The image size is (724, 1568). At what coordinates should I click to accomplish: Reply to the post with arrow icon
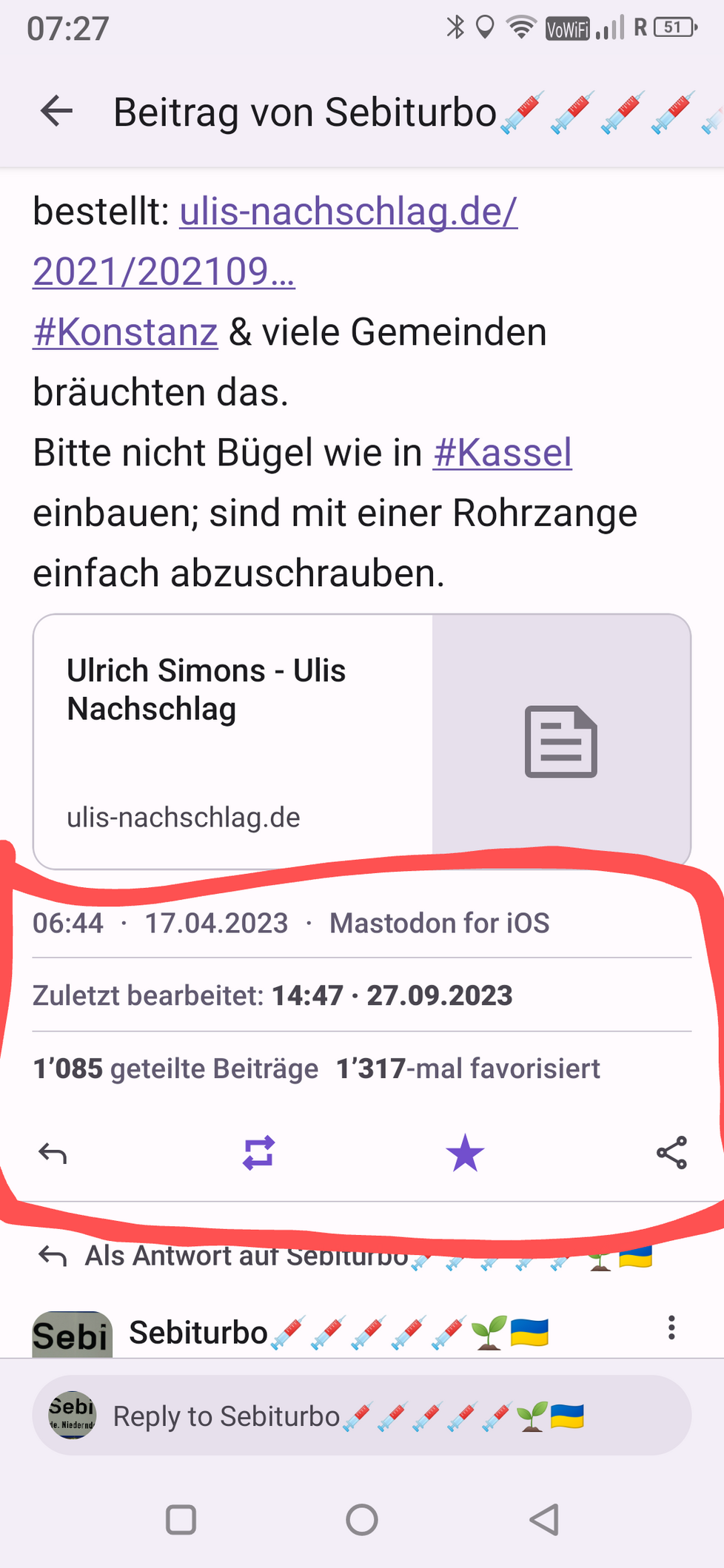click(x=53, y=1153)
